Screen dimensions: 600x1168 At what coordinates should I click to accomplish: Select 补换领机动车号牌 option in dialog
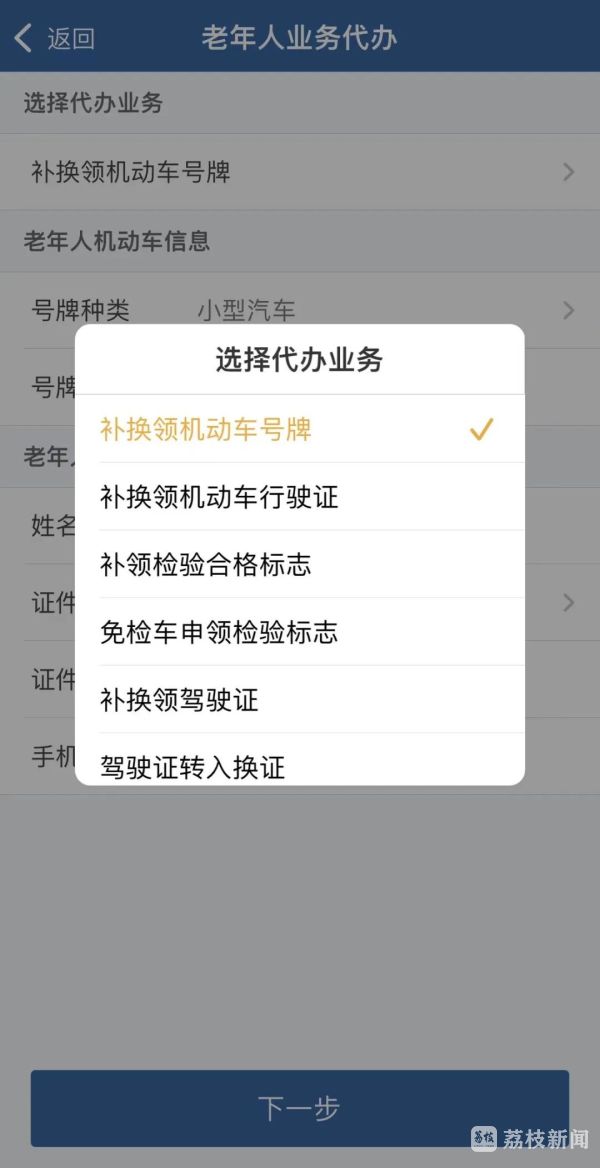(300, 429)
